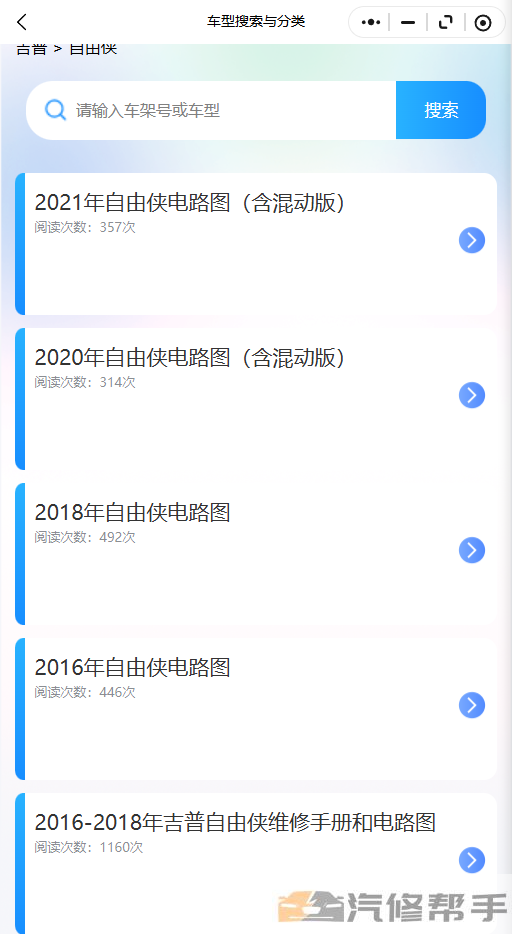Go back using the top-left arrow
Screen dimensions: 512x934
(x=22, y=23)
